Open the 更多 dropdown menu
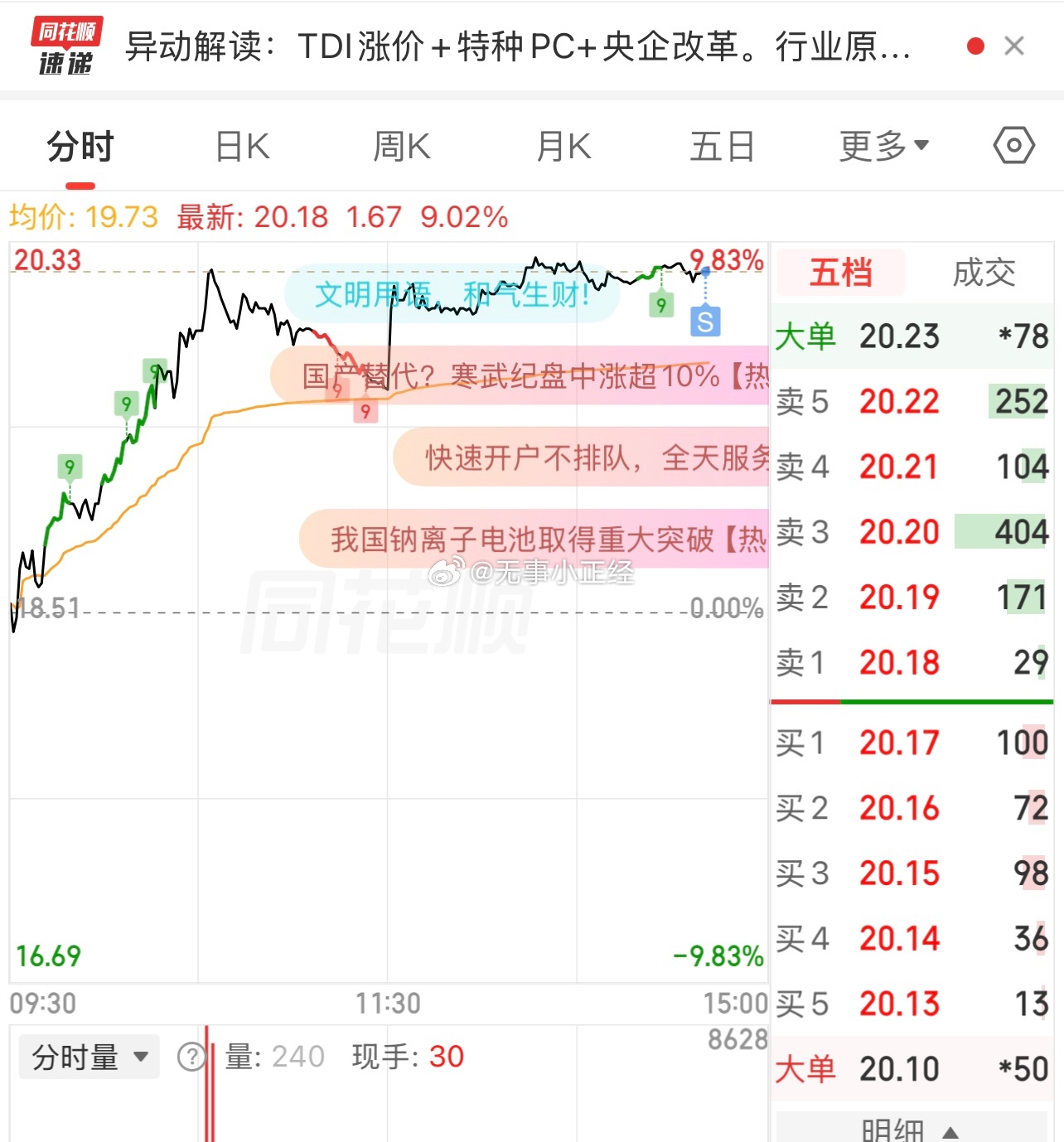The height and width of the screenshot is (1142, 1064). (883, 146)
